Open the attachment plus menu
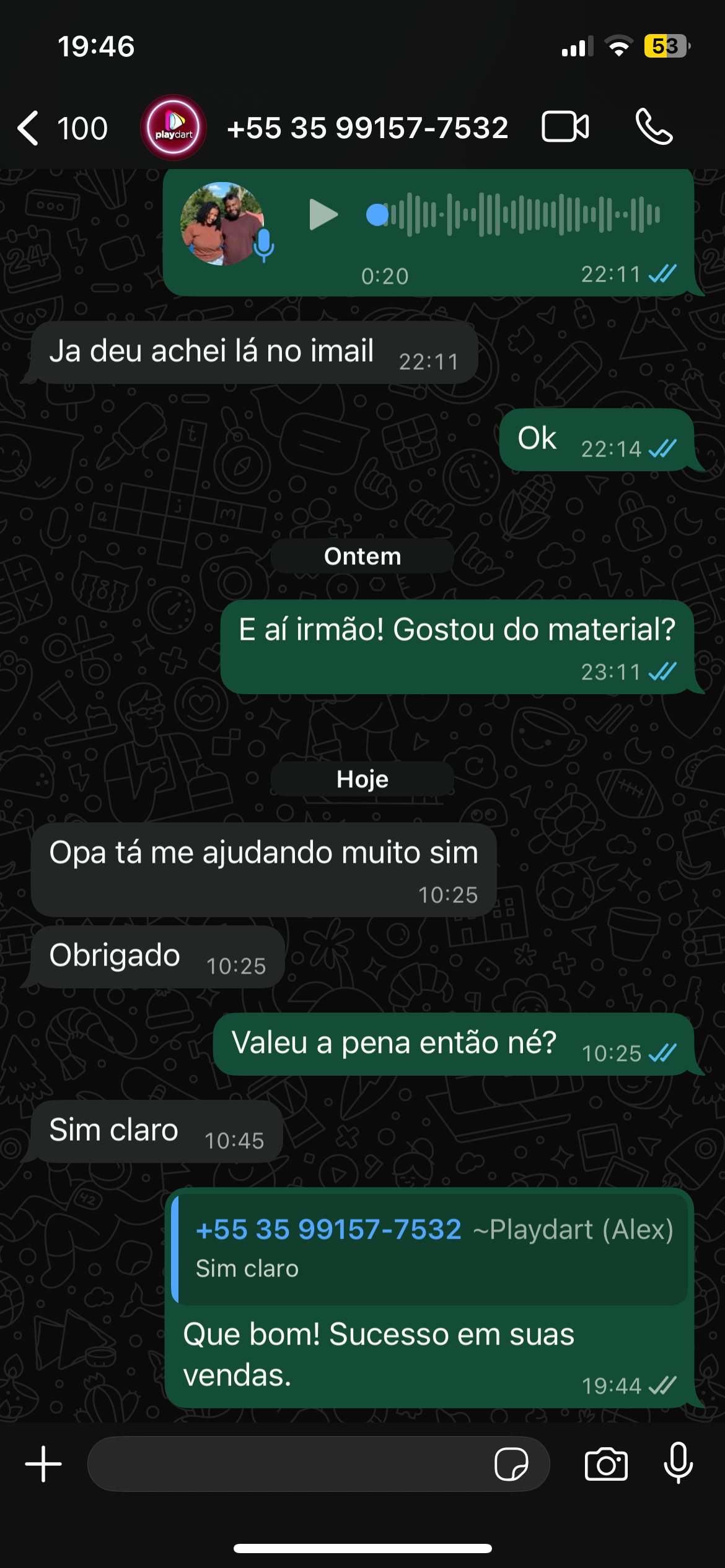Viewport: 725px width, 1568px height. (x=43, y=1464)
